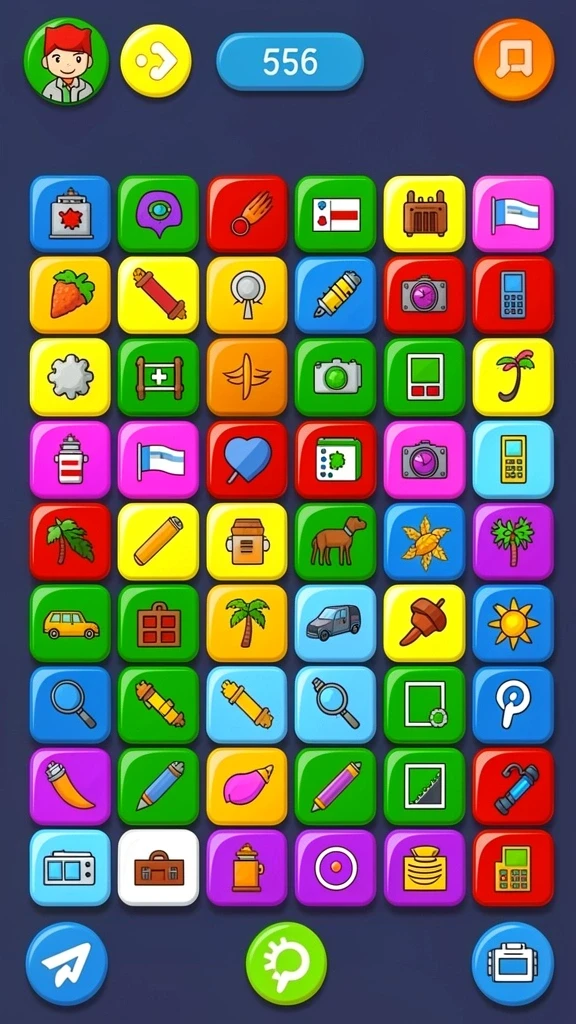Select the blue phone on red tile
576x1024 pixels.
(513, 295)
